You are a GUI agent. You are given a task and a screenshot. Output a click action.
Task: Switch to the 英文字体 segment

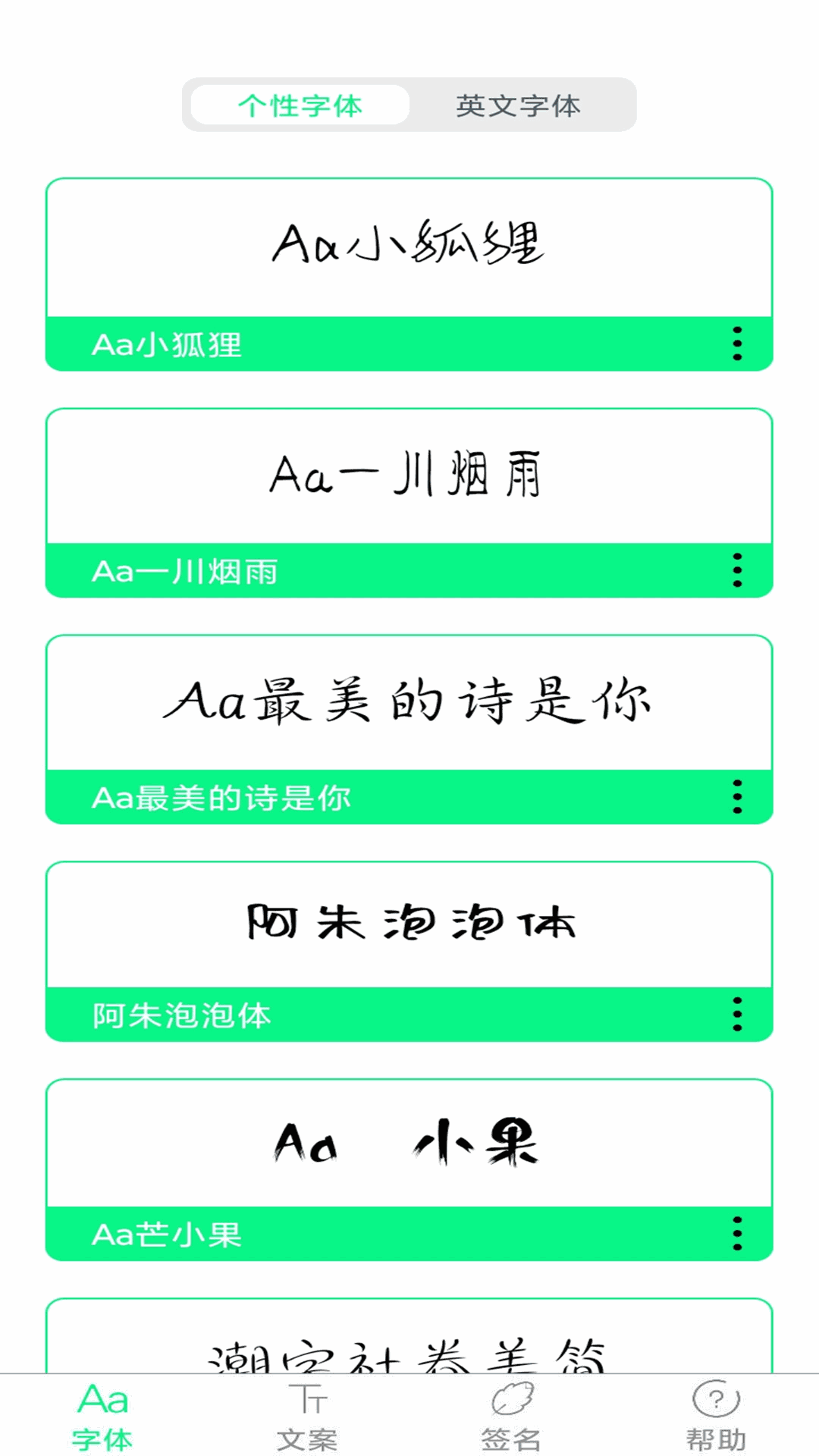[x=518, y=105]
